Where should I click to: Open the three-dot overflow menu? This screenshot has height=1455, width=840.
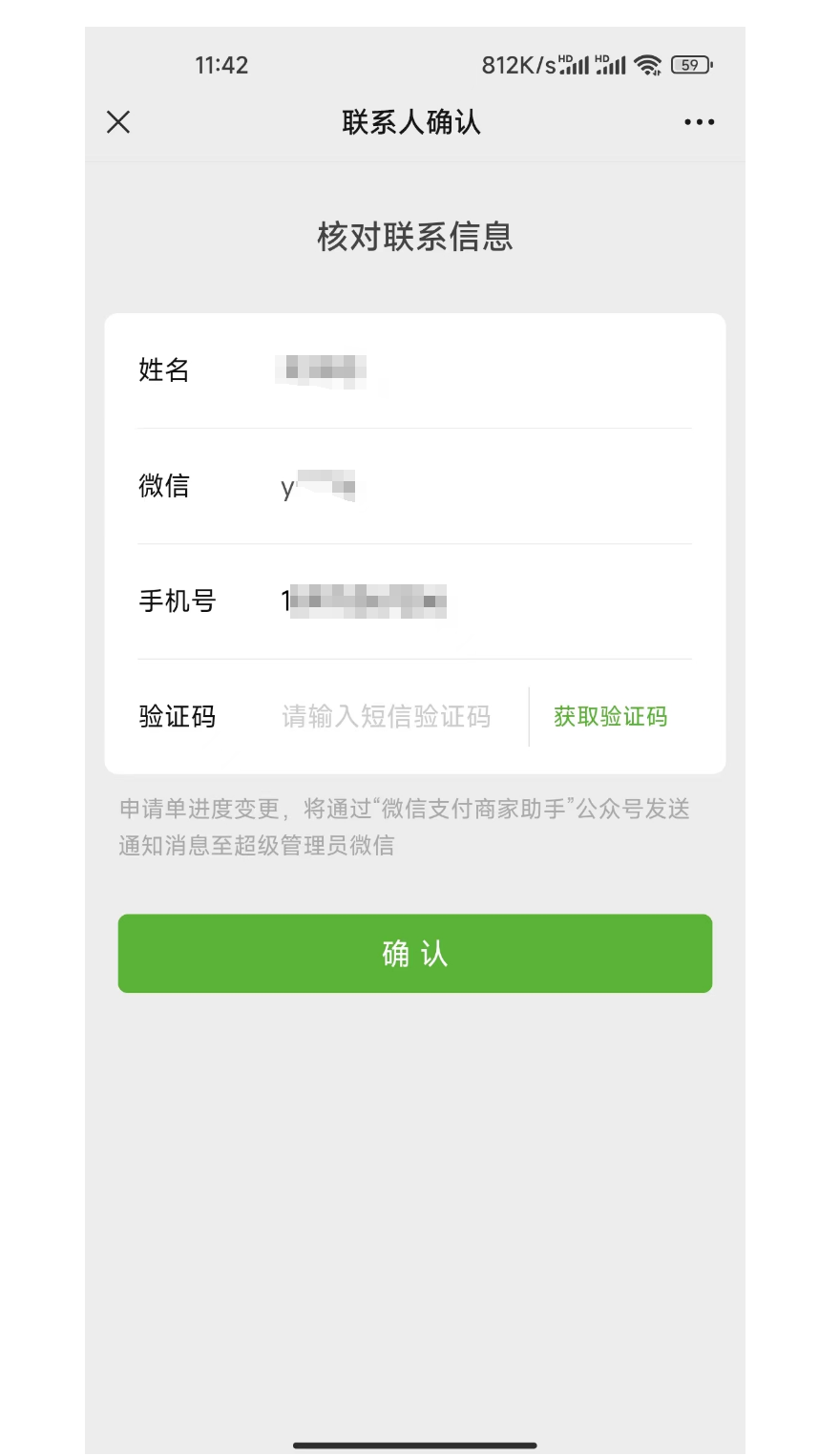pos(699,122)
